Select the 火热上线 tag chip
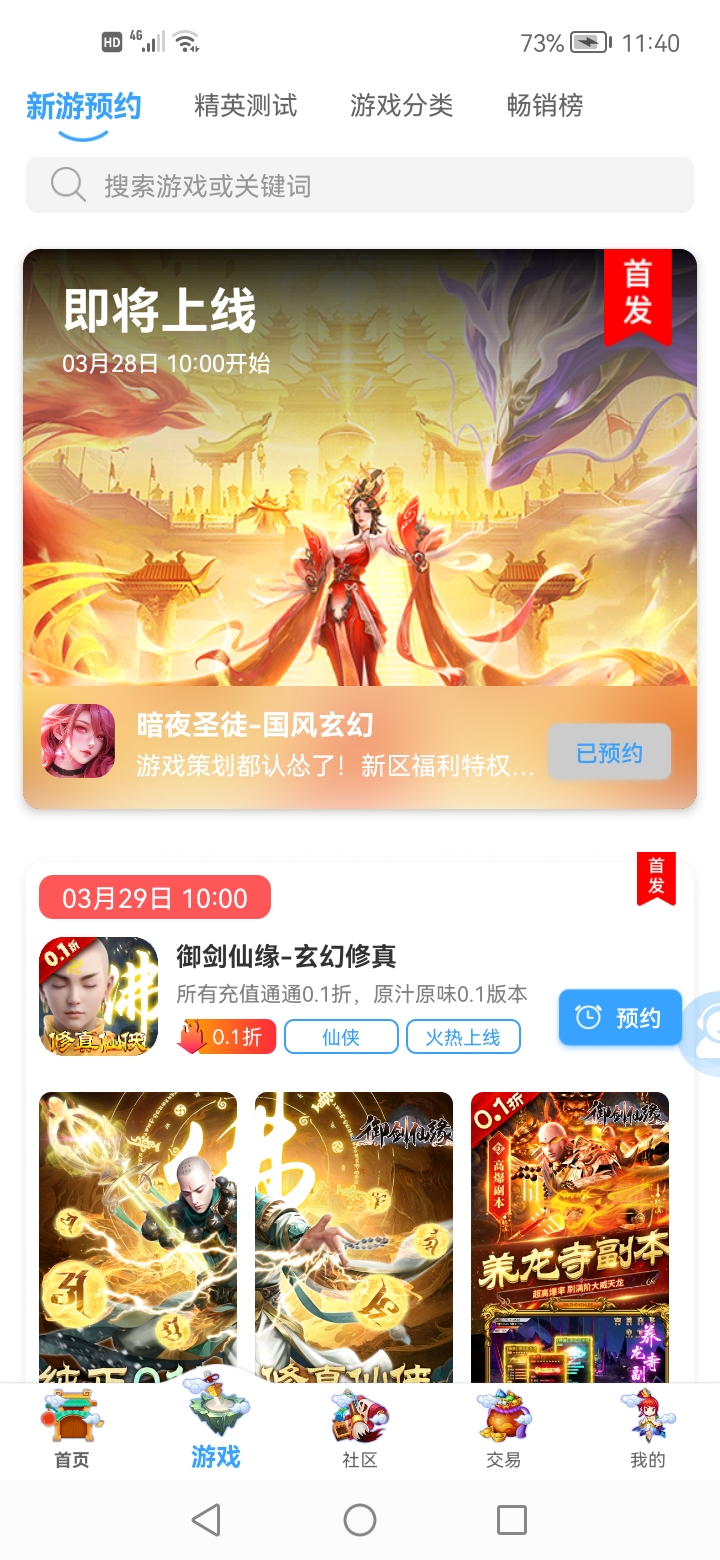Screen dimensions: 720x1560 (463, 1037)
